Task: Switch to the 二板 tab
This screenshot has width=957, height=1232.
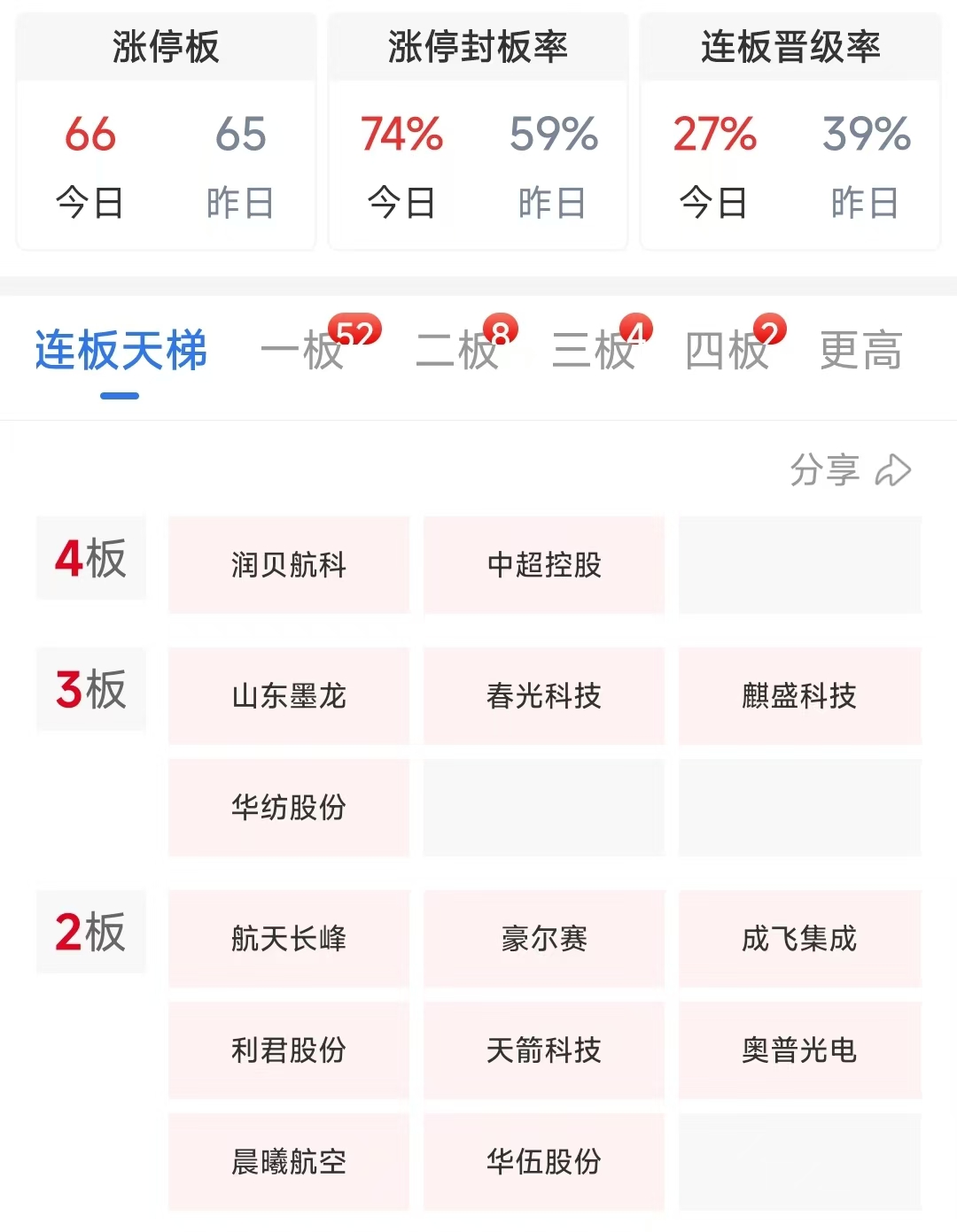Action: [458, 351]
